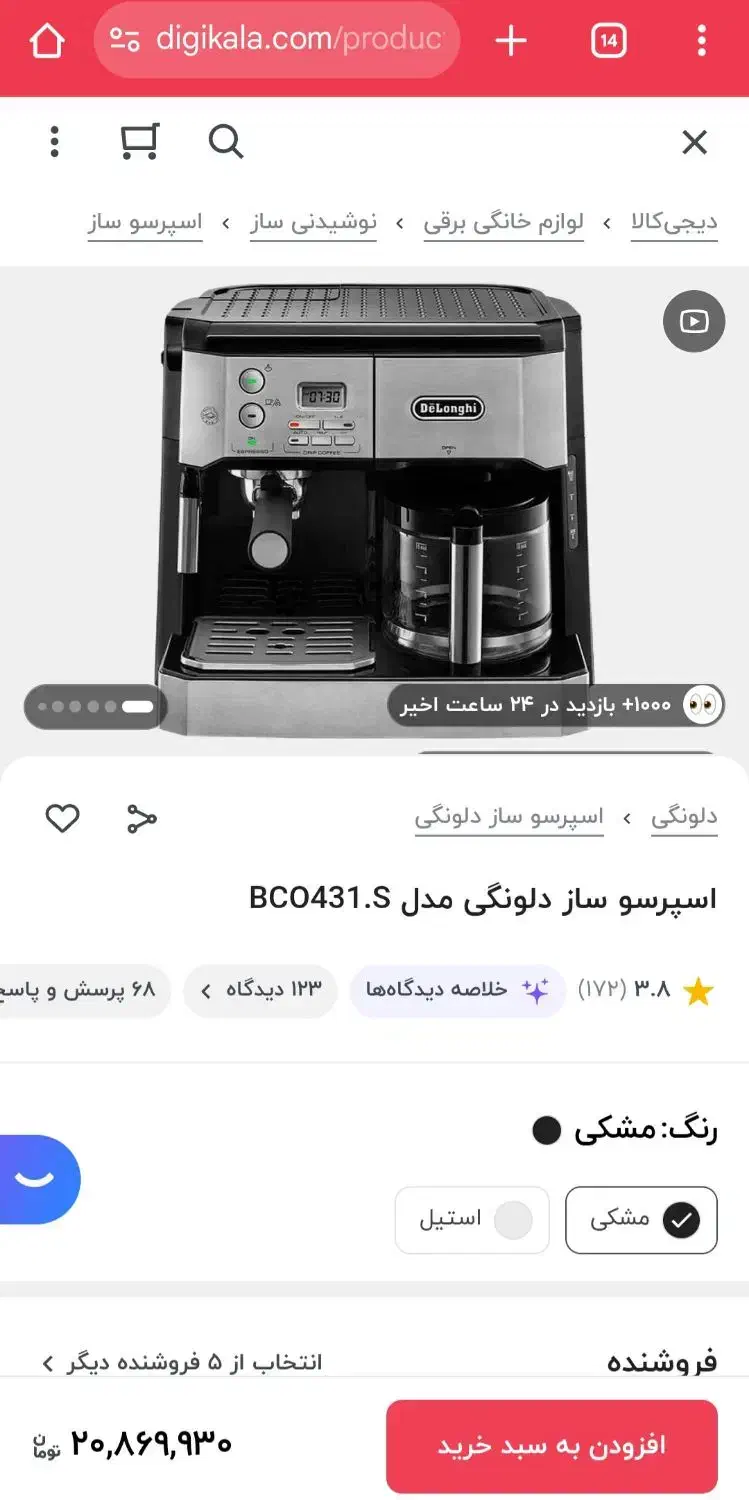Screen dimensions: 749x1500
Task: Open the اسپرسو ساز breadcrumb link
Action: (145, 223)
